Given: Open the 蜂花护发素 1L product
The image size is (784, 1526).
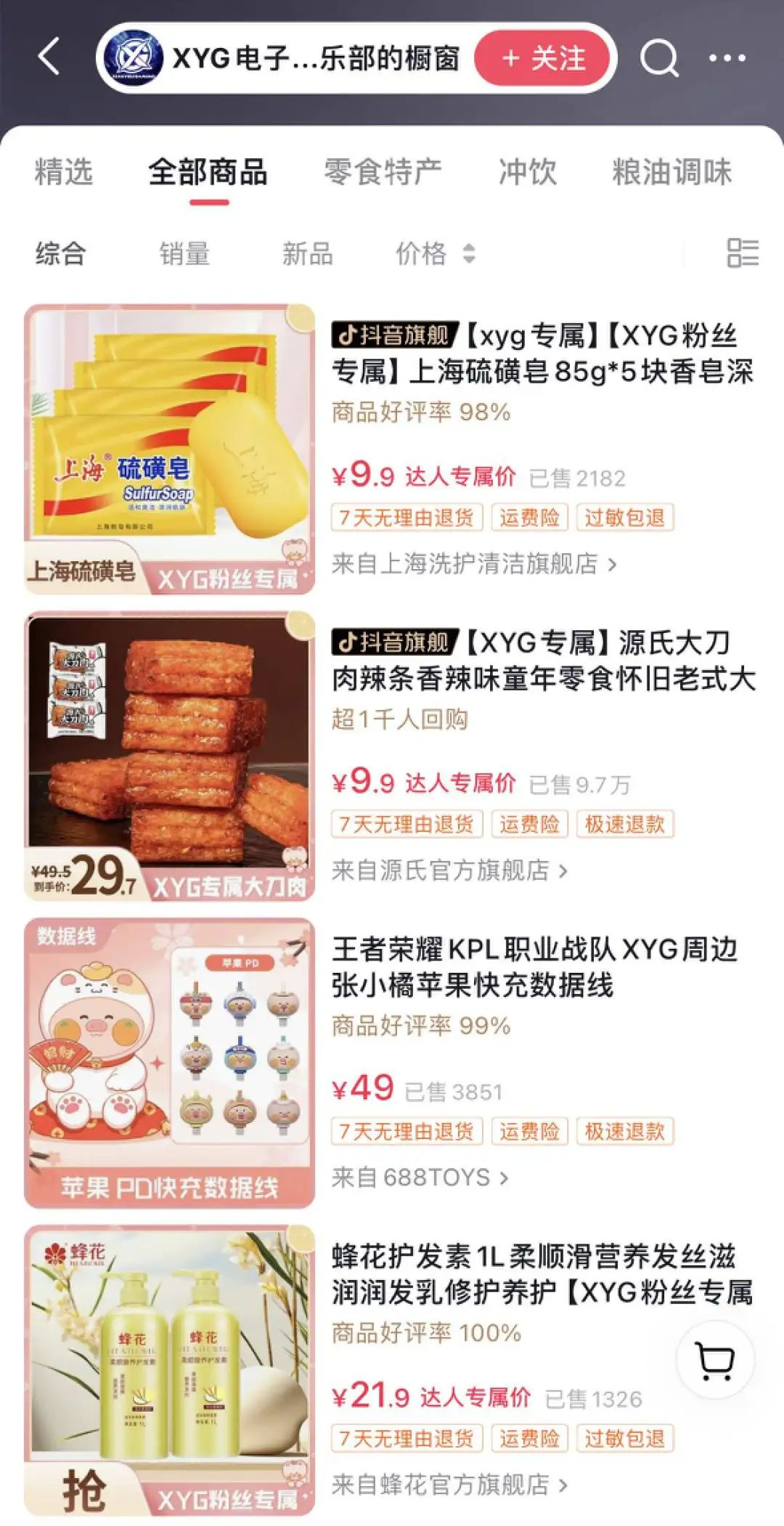Looking at the screenshot, I should click(542, 1274).
